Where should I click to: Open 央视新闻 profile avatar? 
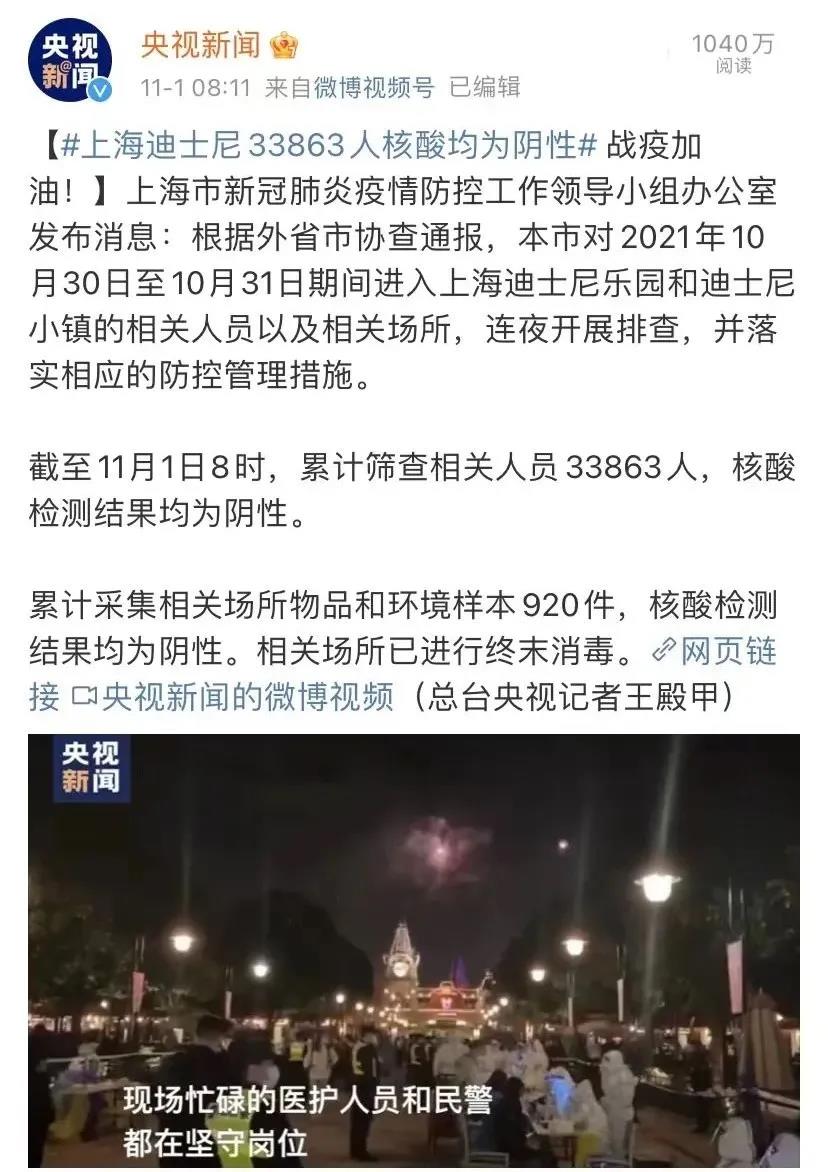(70, 62)
